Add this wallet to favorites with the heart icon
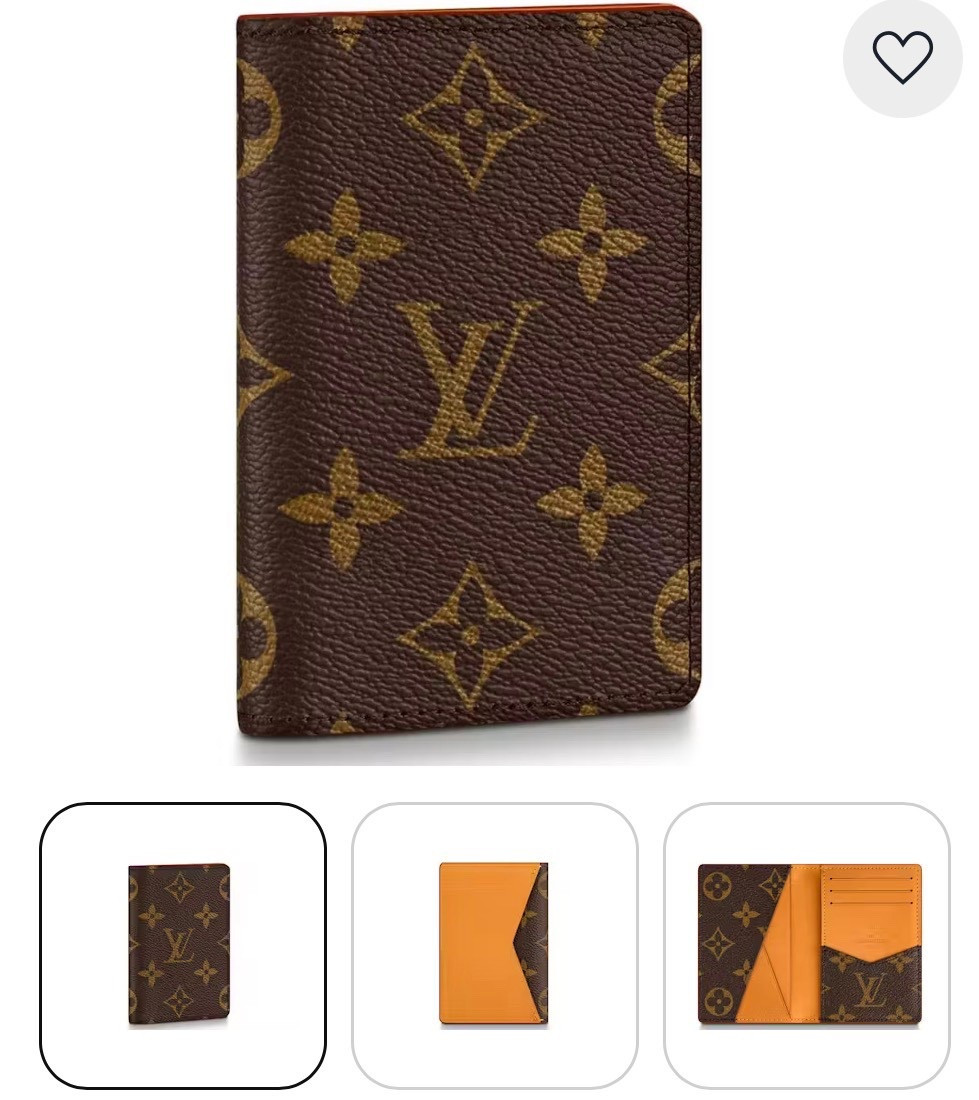The height and width of the screenshot is (1100, 979). click(x=903, y=56)
